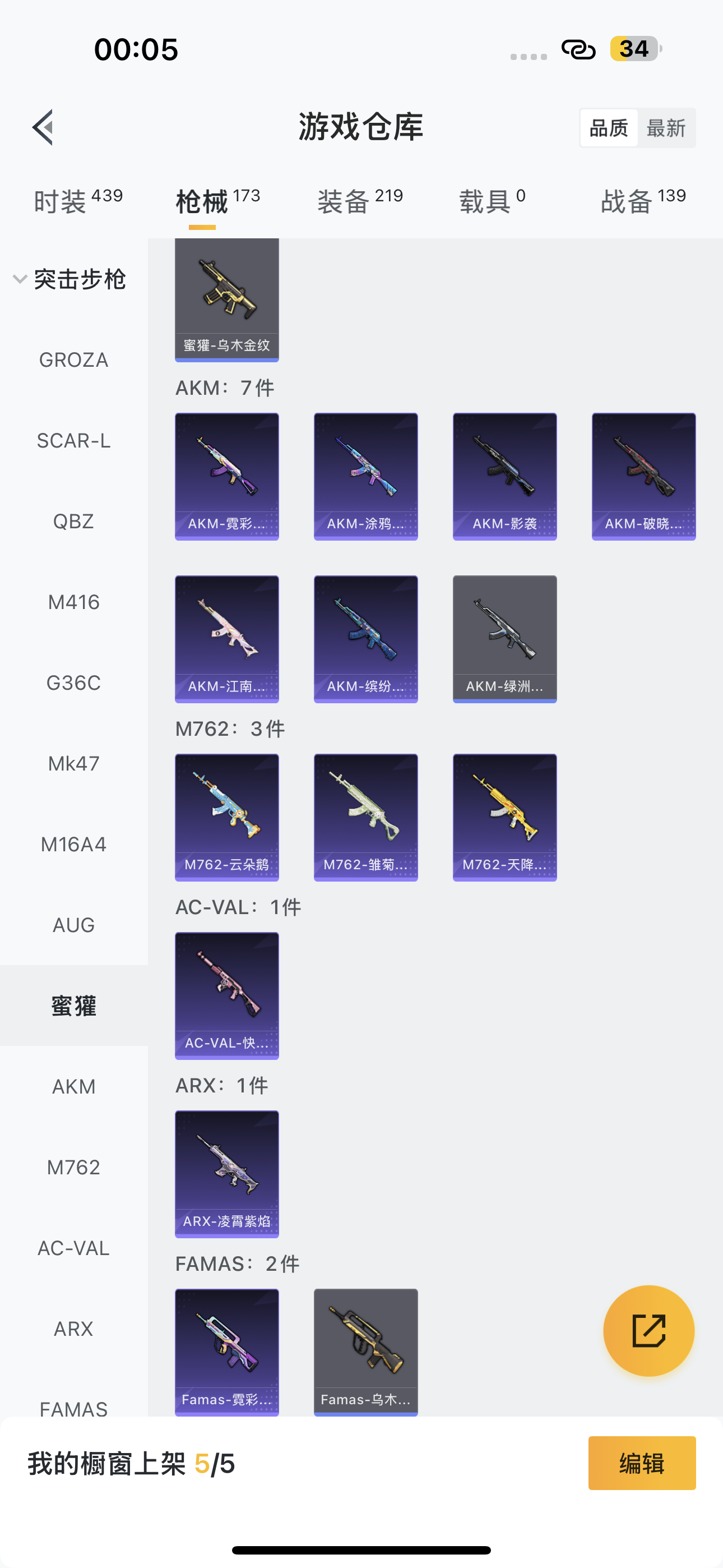Open the ARX-凌霄紫焰 skin
Screen dimensions: 723x1568
point(226,1174)
